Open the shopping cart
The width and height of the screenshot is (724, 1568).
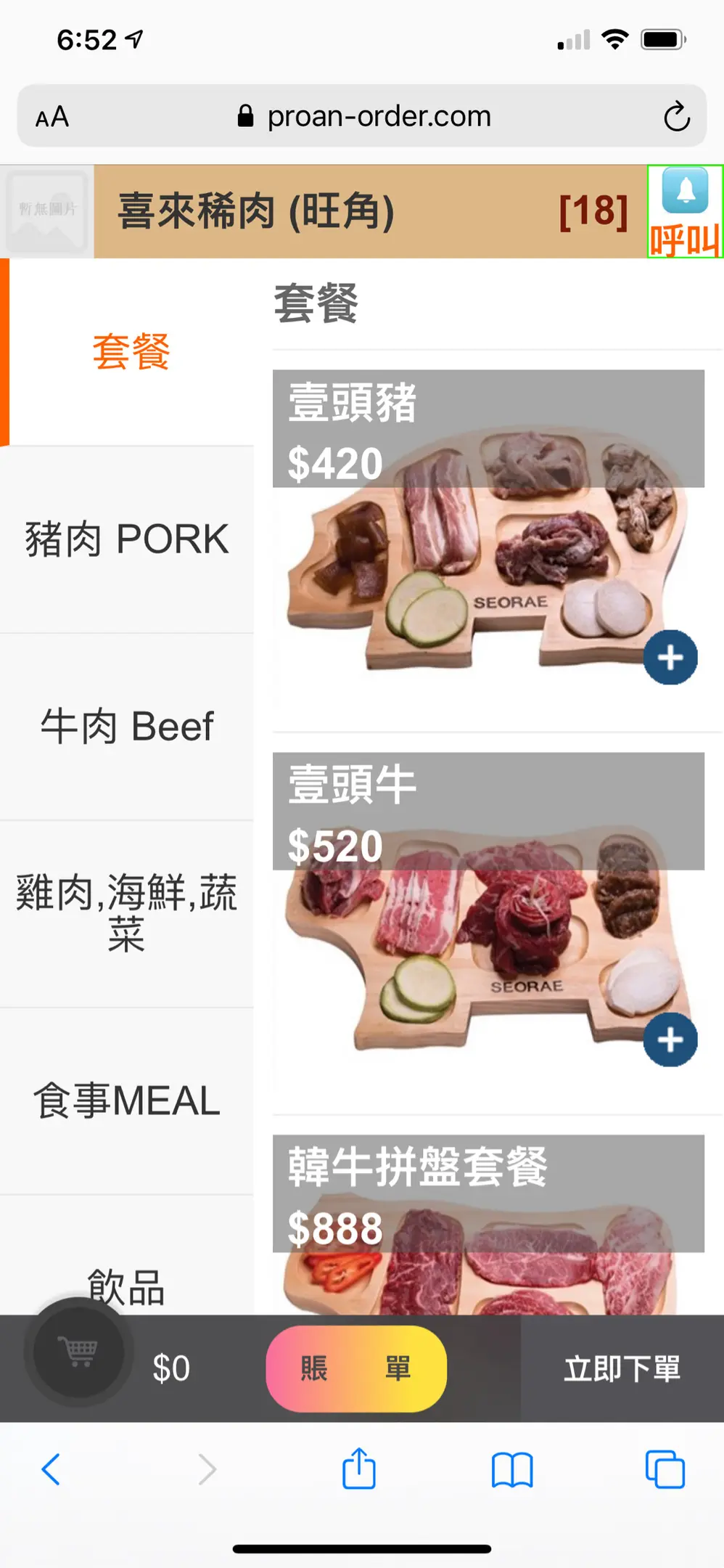(x=78, y=1352)
